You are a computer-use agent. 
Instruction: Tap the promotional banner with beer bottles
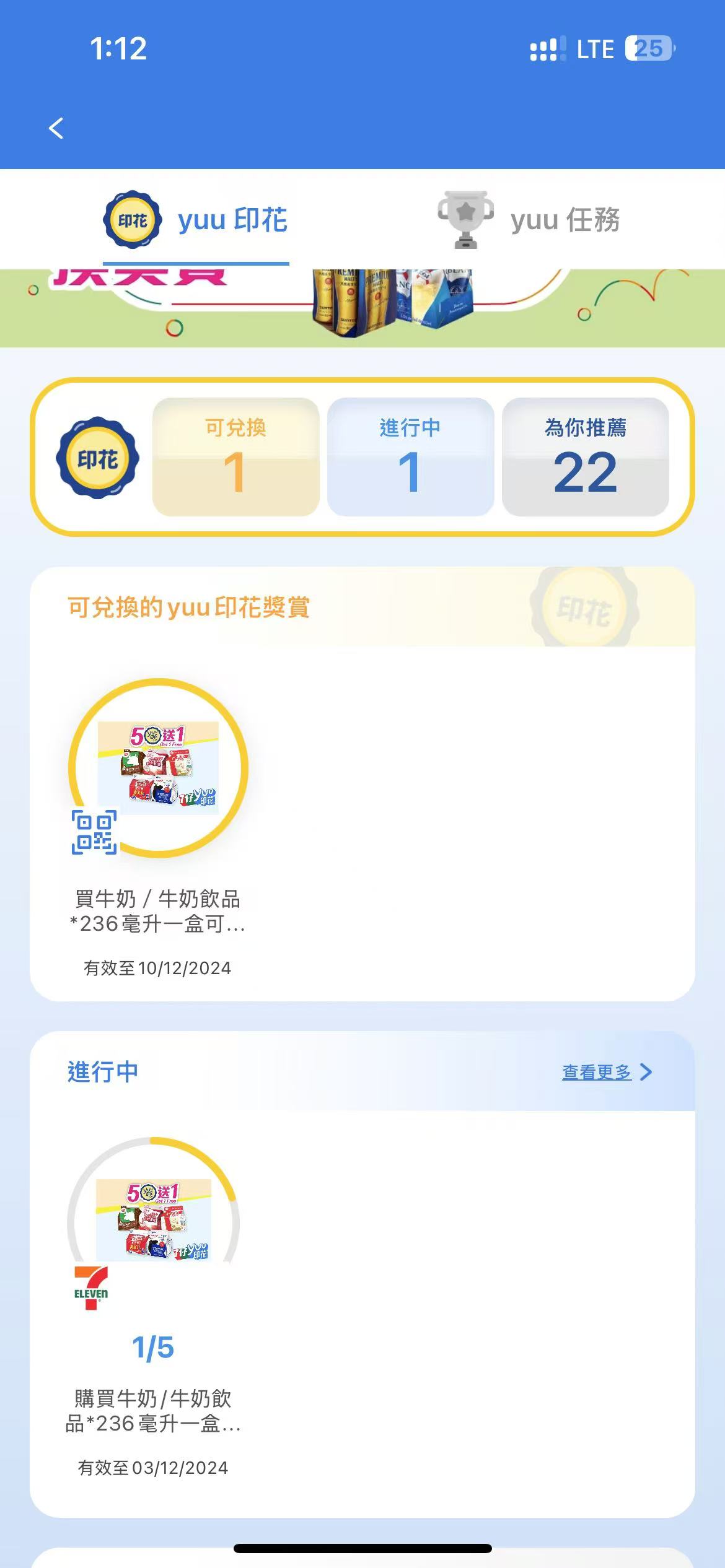pos(362,308)
